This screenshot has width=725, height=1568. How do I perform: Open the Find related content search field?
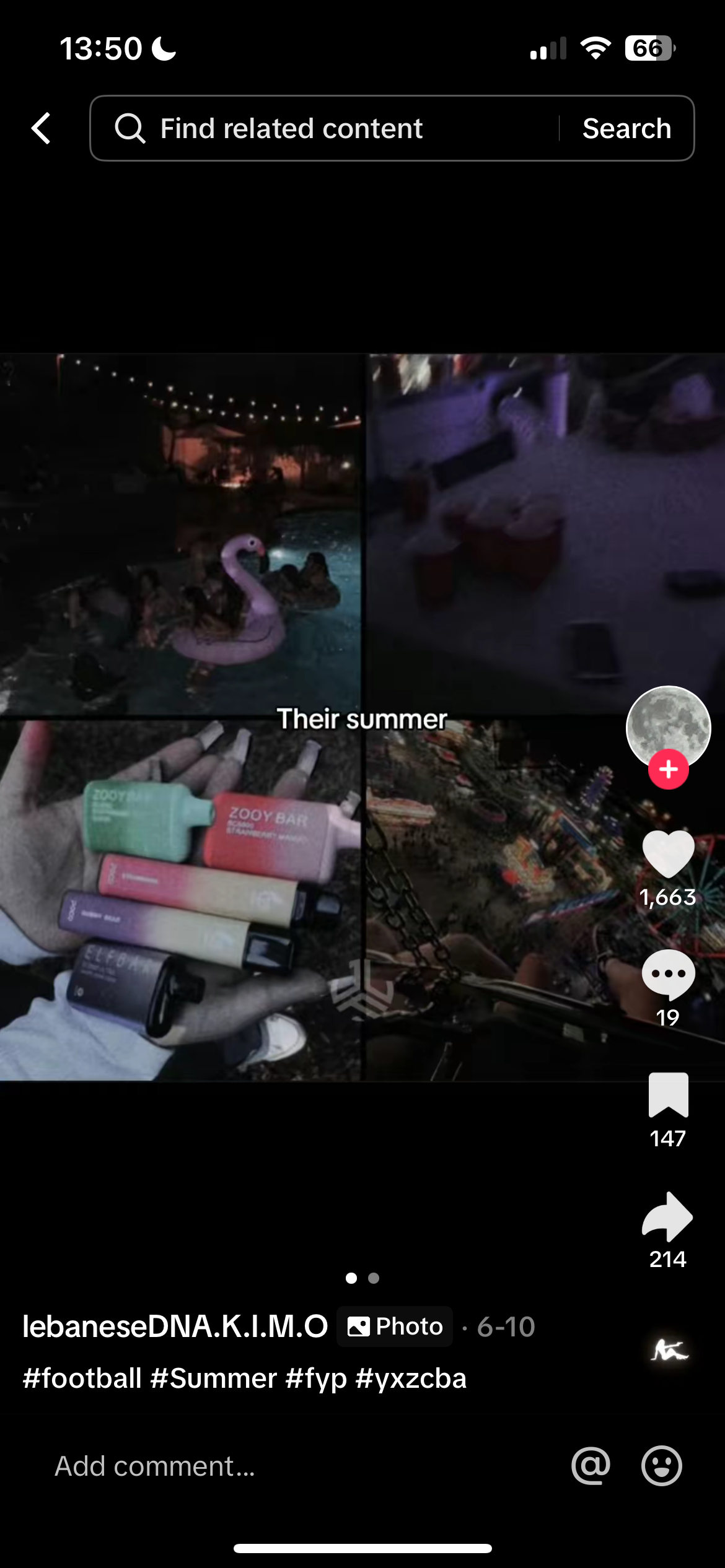click(x=322, y=128)
